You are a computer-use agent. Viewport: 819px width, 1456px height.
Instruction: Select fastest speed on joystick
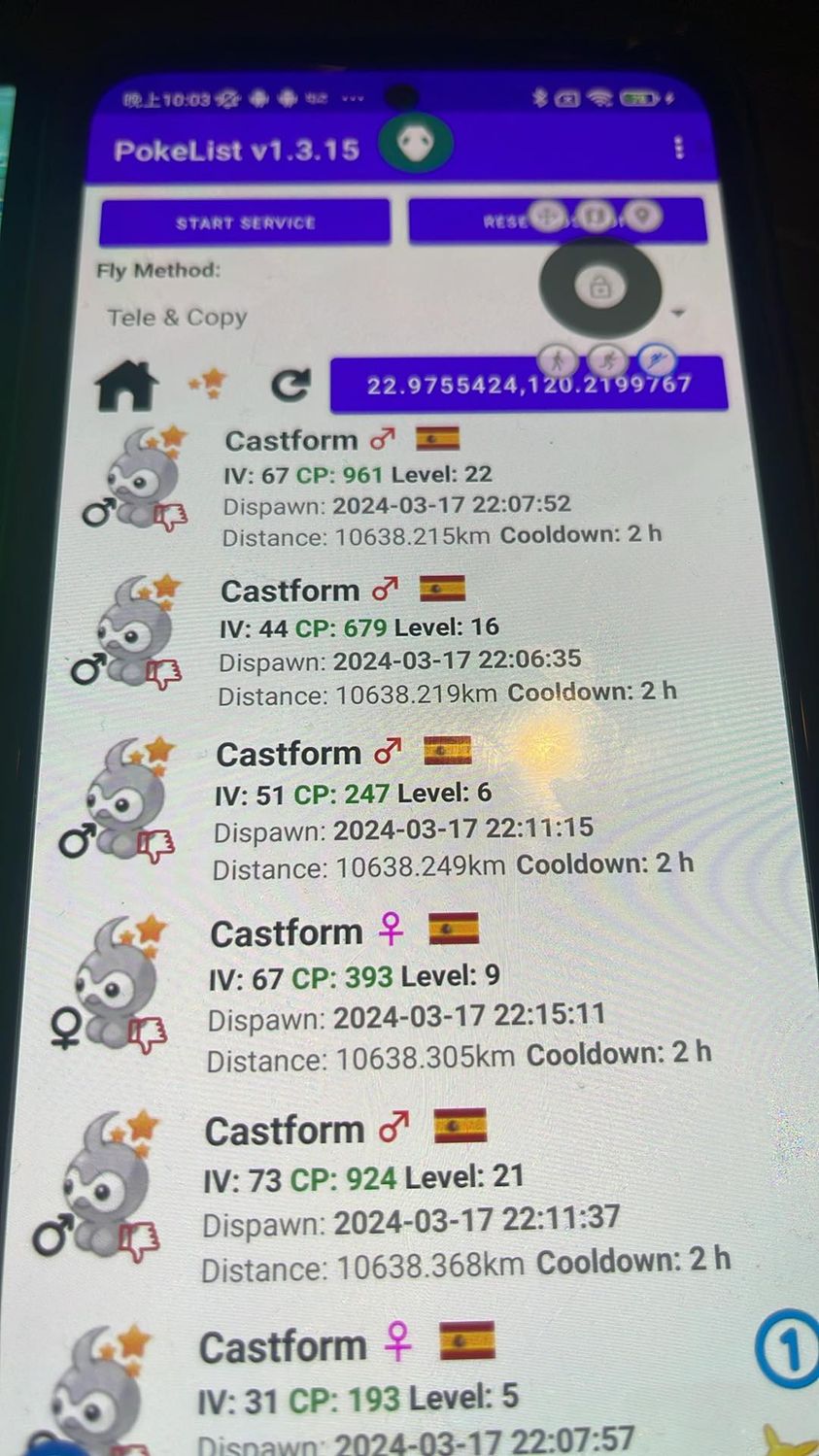pyautogui.click(x=659, y=361)
